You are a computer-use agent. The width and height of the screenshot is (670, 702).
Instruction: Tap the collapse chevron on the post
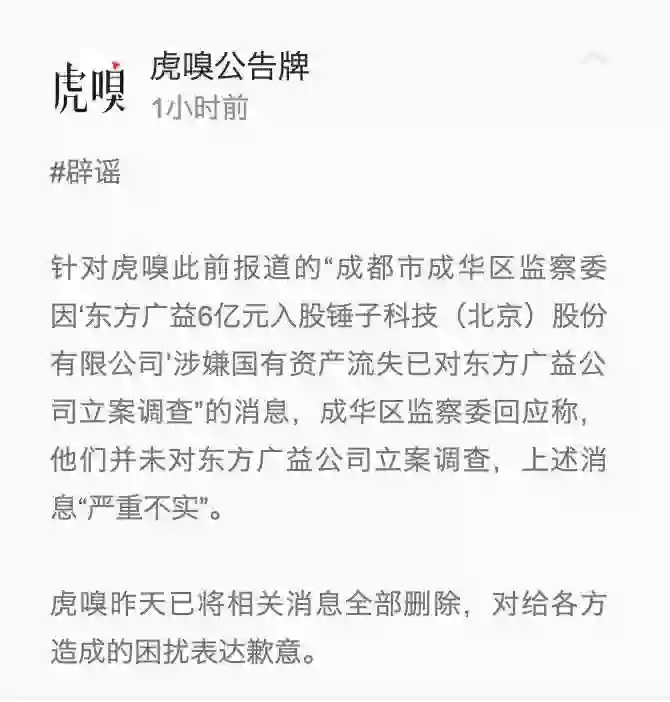(x=594, y=58)
